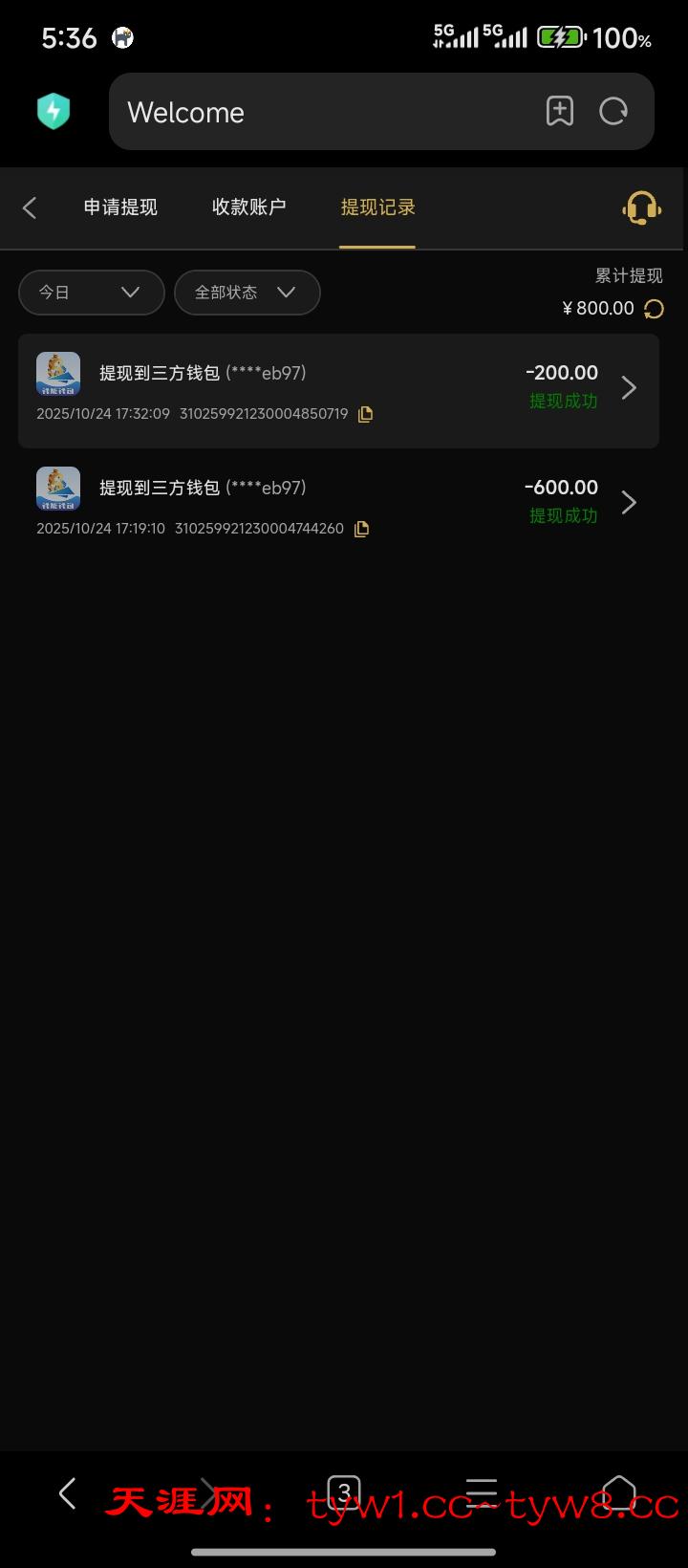
Task: Open the -600.00 withdrawal record
Action: tap(338, 504)
